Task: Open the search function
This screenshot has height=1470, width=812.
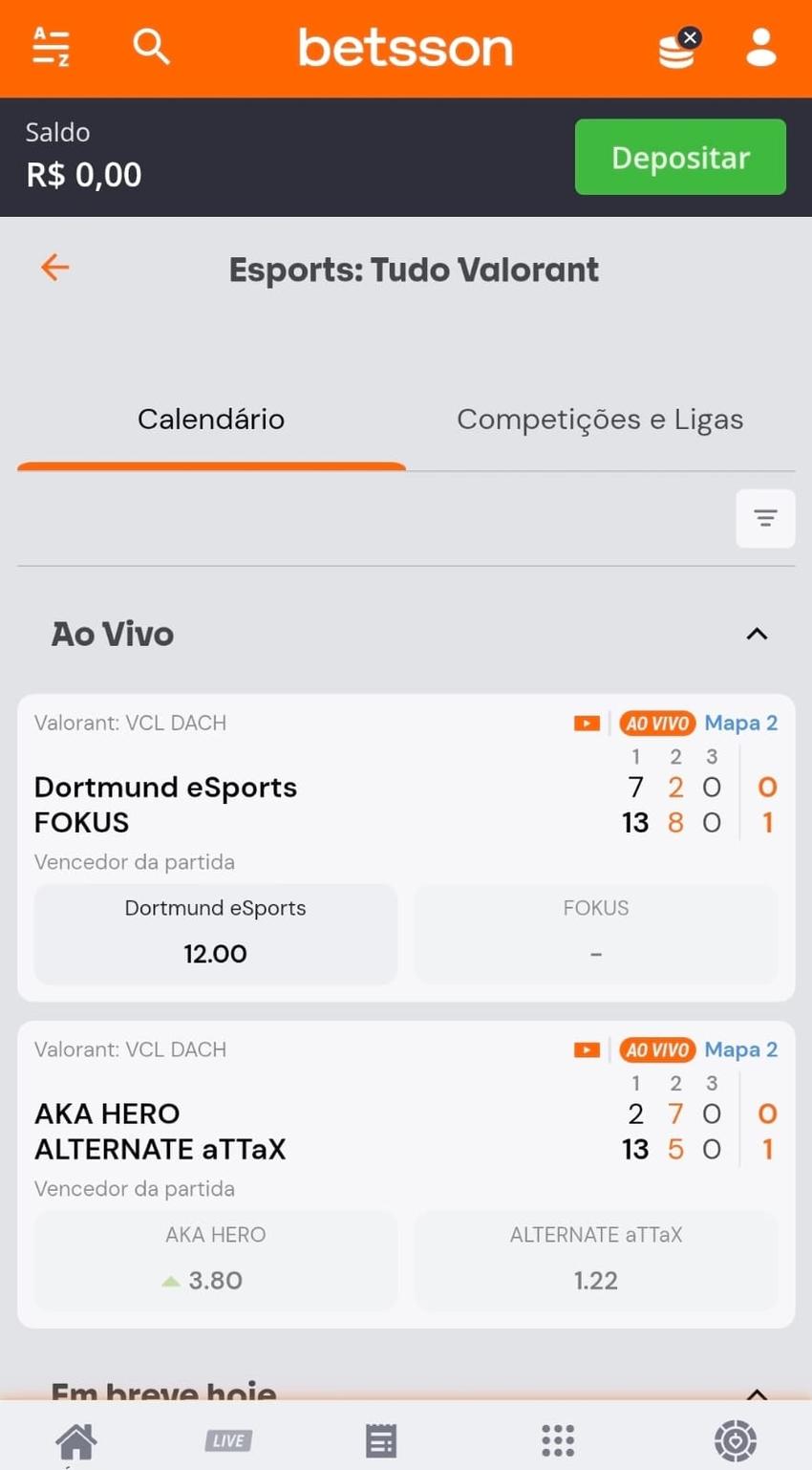Action: point(150,46)
